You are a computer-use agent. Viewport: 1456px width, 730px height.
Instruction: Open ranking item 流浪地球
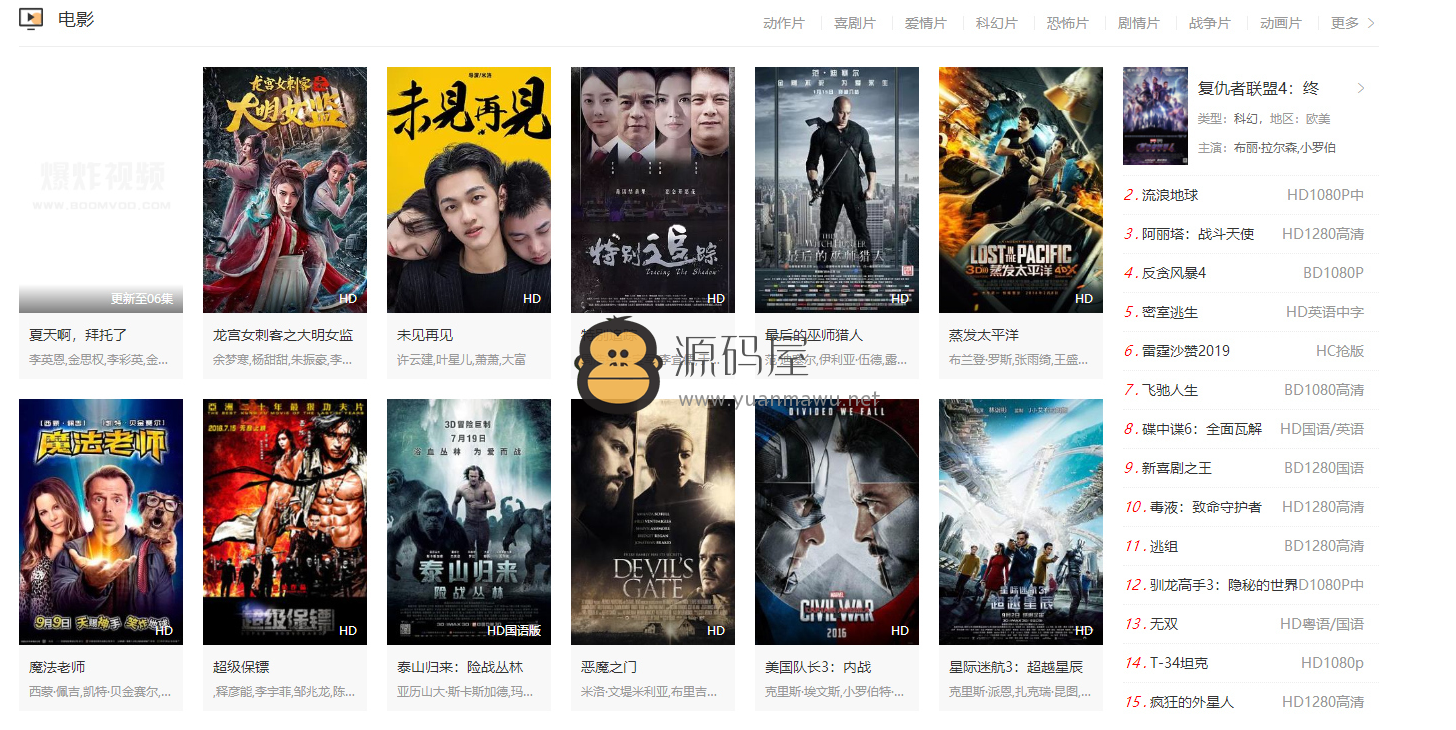[1169, 195]
